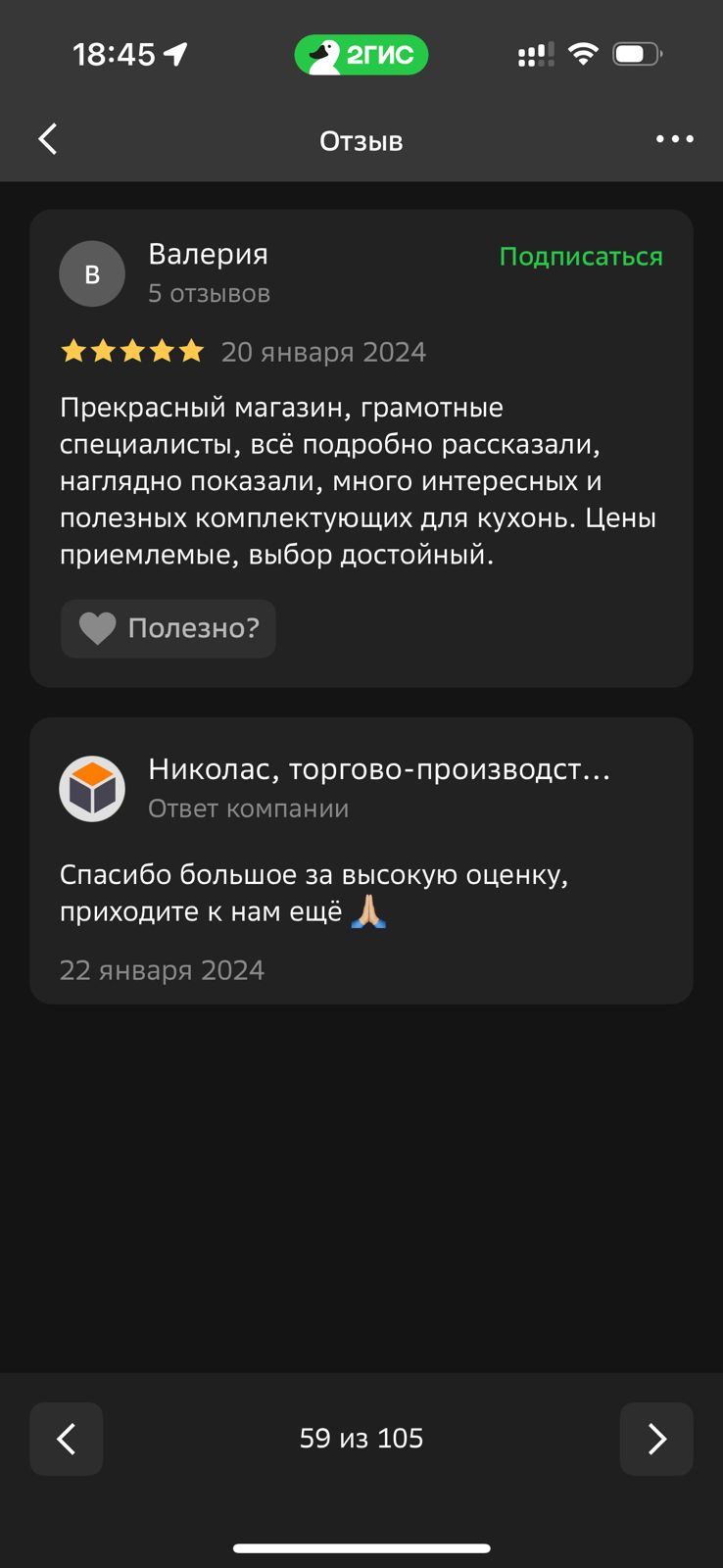Go to the next review
Viewport: 723px width, 1568px height.
click(x=656, y=1439)
